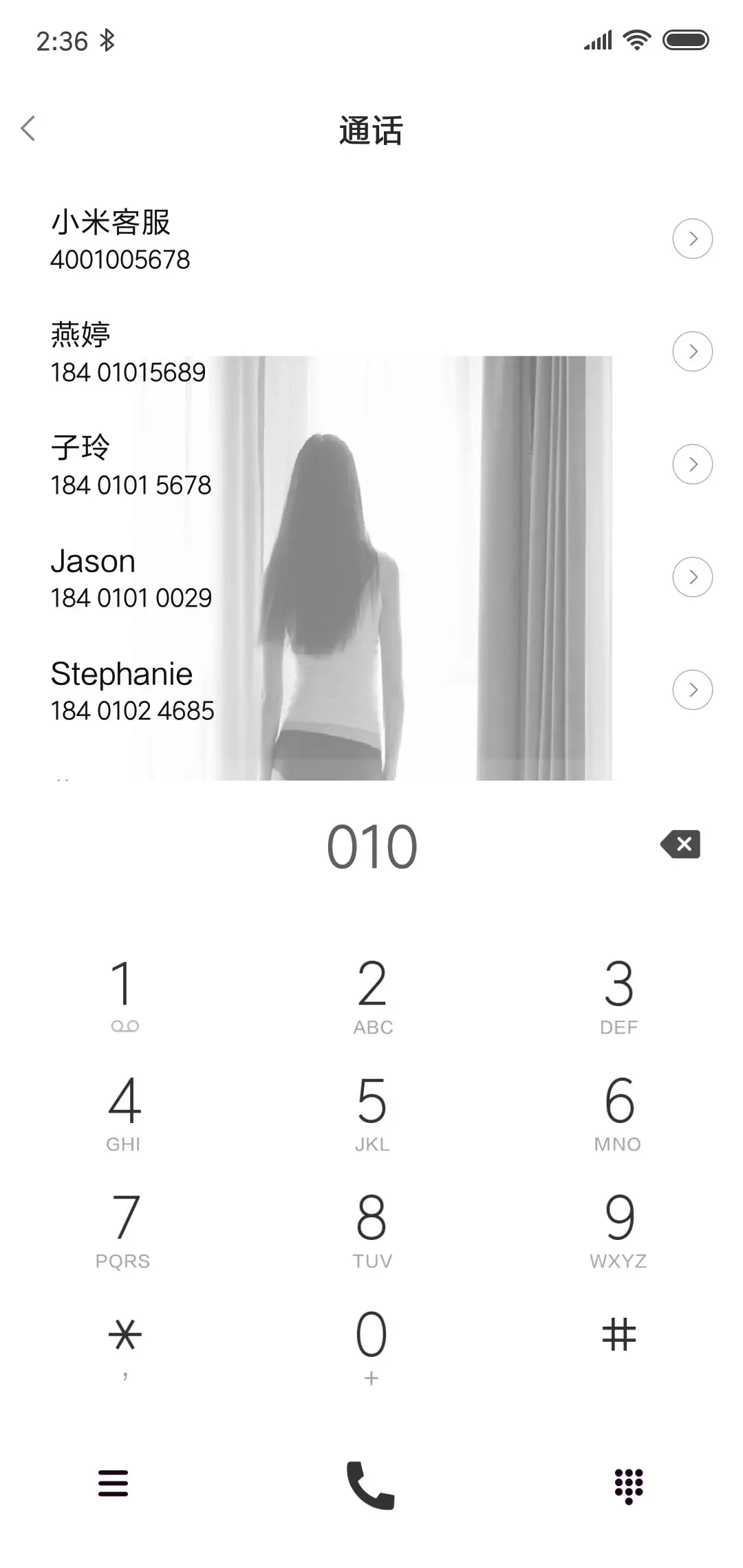Open details chevron next to 燕婷
Viewport: 743px width, 1568px height.
click(x=693, y=351)
